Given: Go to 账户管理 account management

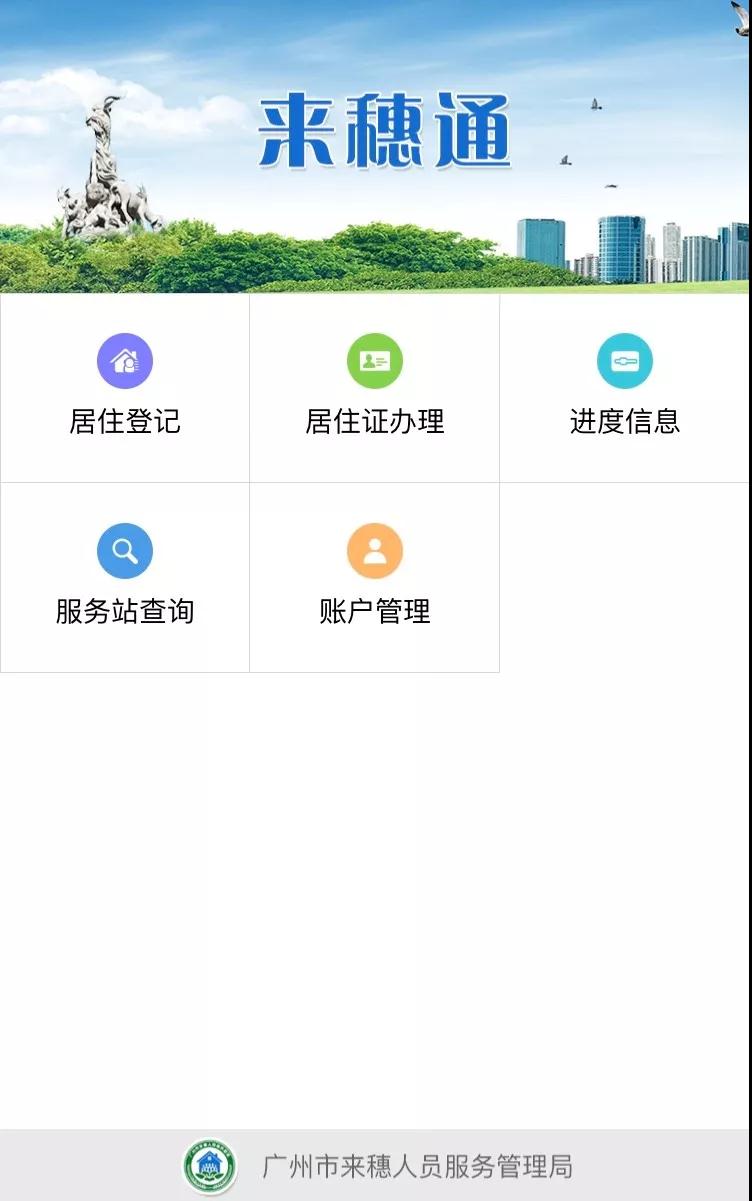Looking at the screenshot, I should pos(375,578).
